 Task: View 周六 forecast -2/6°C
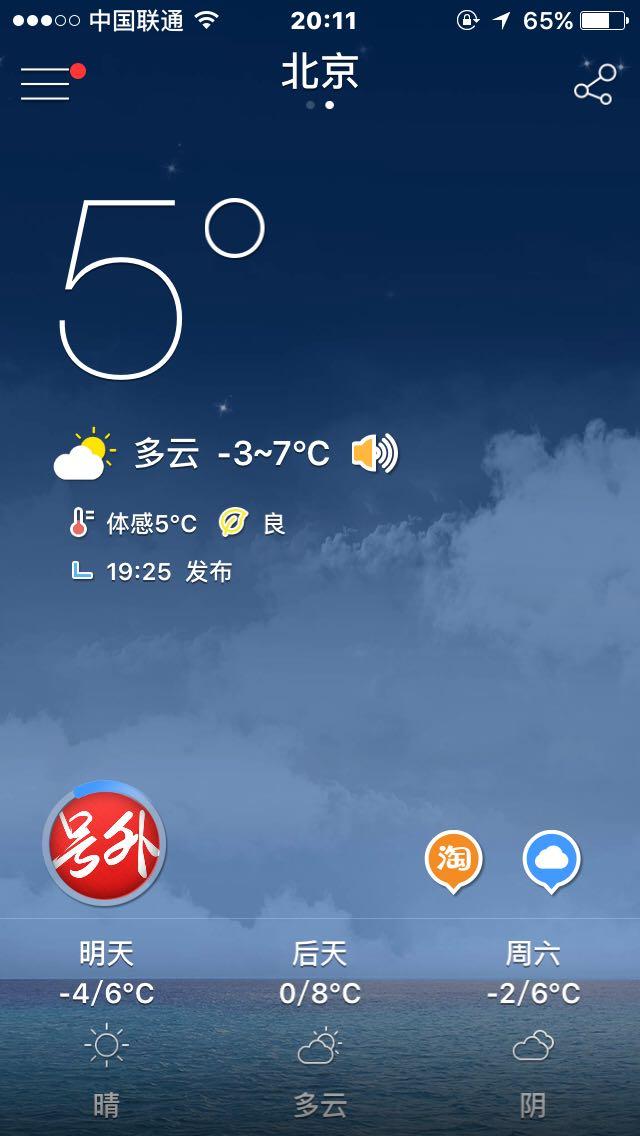pos(532,1028)
